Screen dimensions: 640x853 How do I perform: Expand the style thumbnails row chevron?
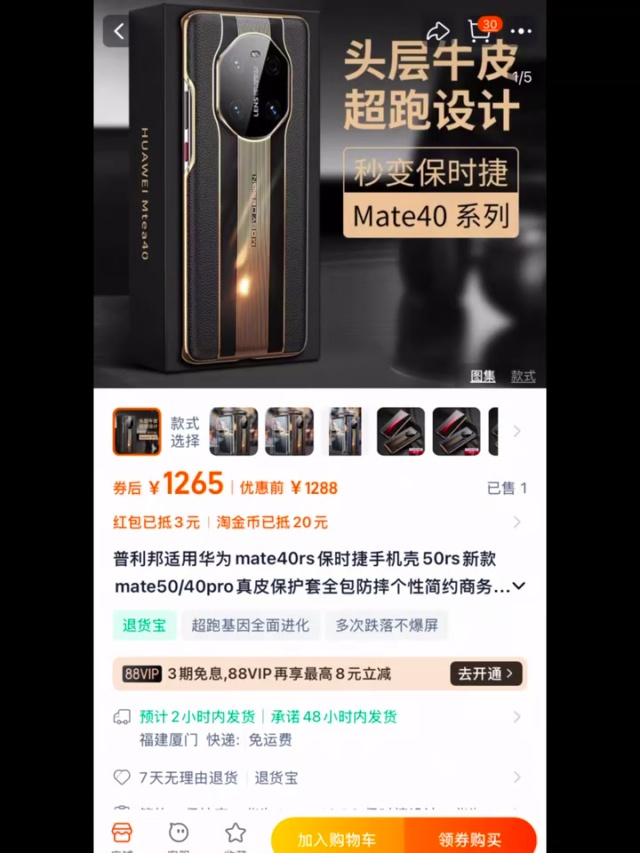517,432
